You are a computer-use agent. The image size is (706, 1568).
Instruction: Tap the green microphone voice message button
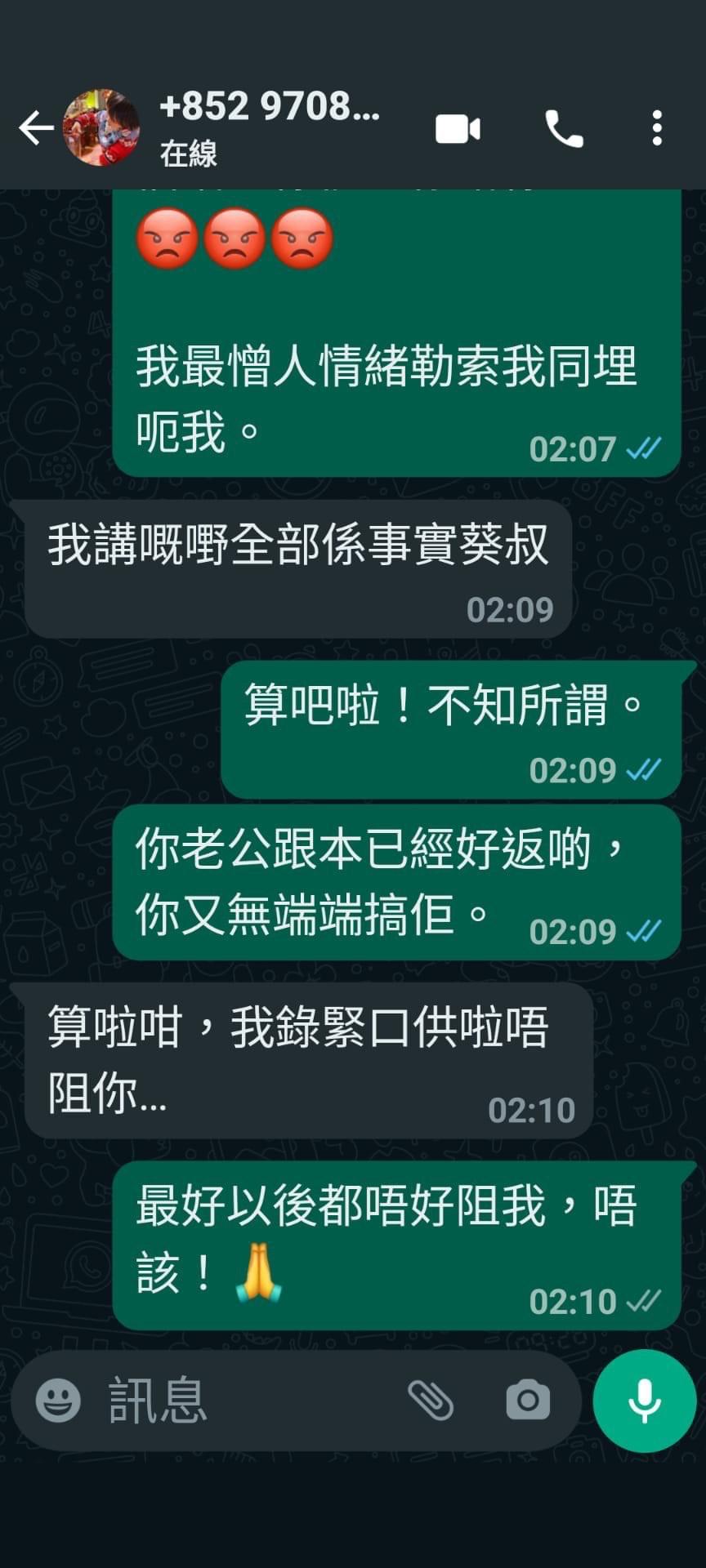tap(644, 1401)
